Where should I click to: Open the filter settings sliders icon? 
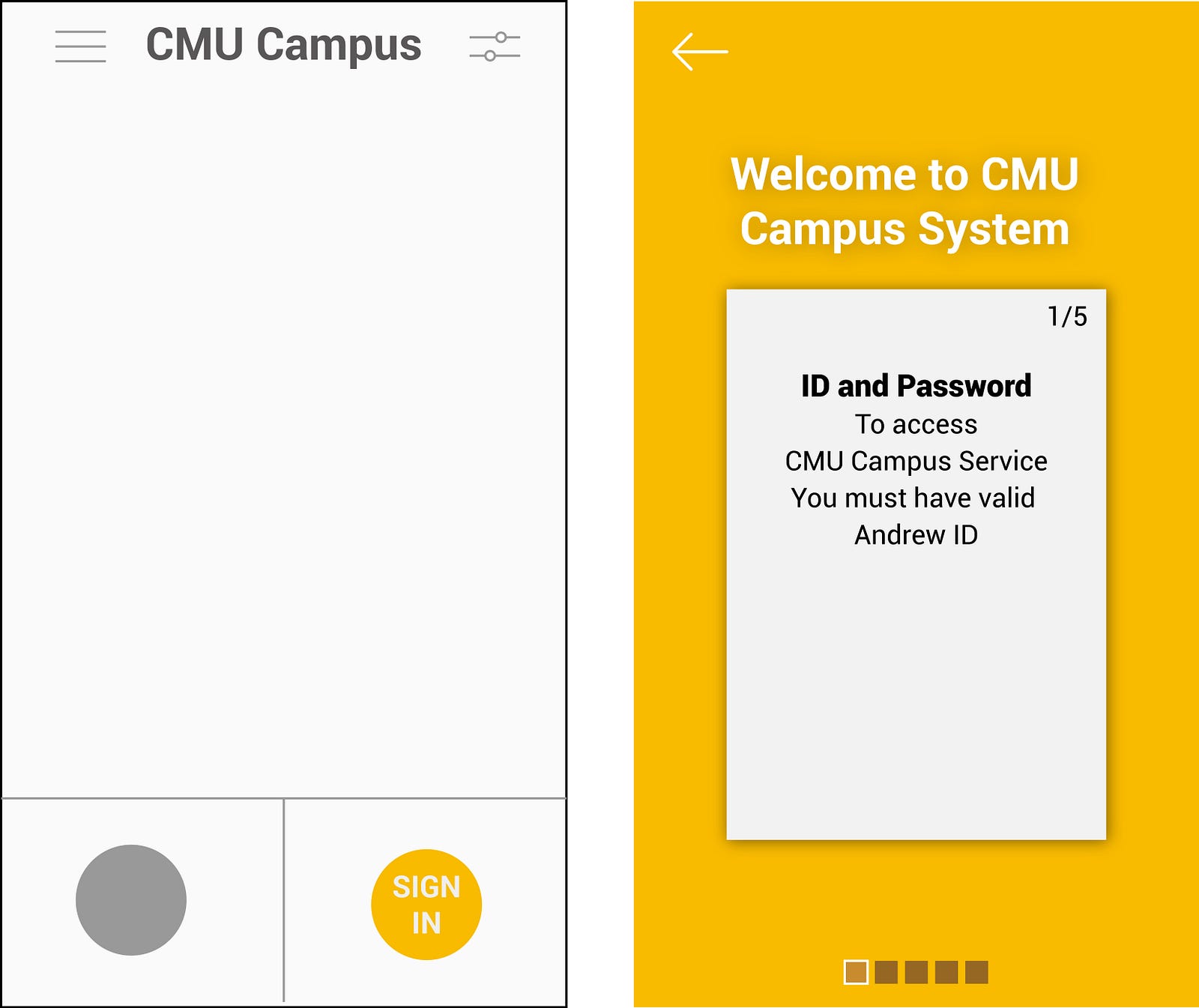click(495, 46)
